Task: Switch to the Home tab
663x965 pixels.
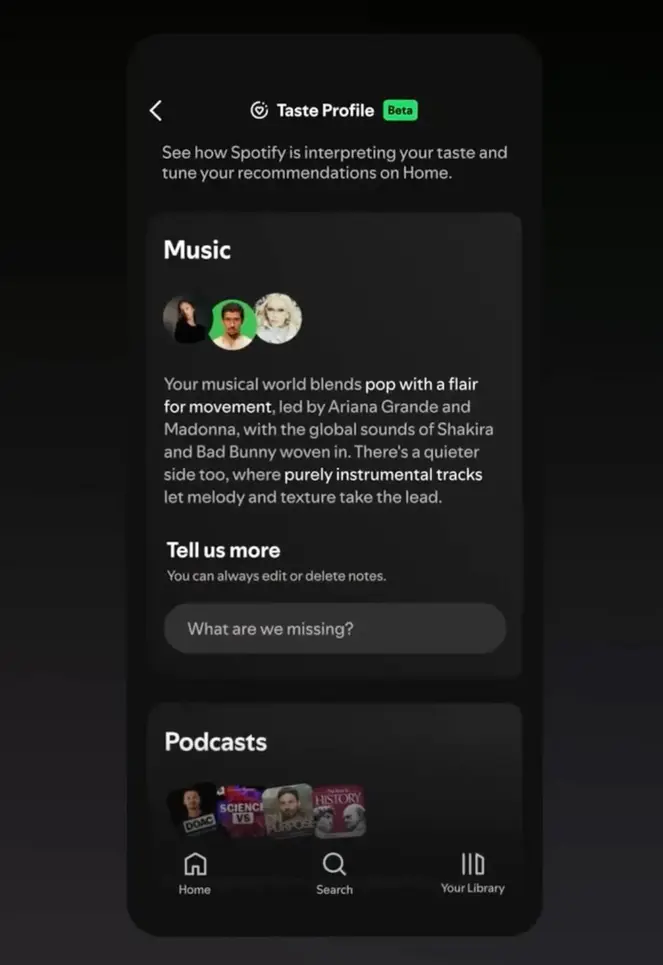Action: click(195, 873)
